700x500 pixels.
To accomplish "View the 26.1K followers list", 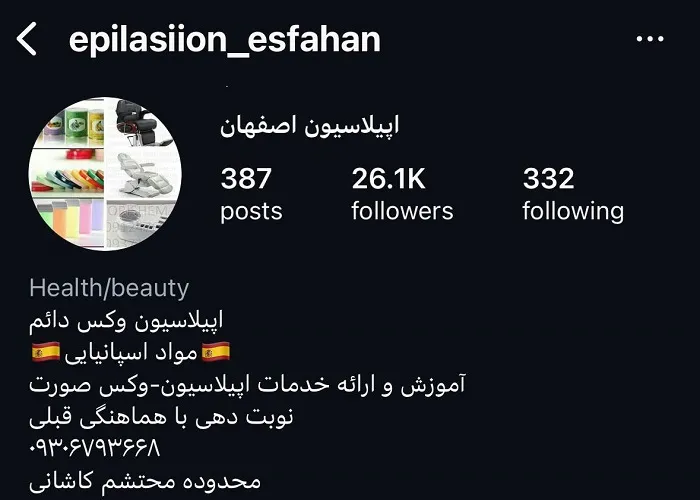I will [x=402, y=194].
